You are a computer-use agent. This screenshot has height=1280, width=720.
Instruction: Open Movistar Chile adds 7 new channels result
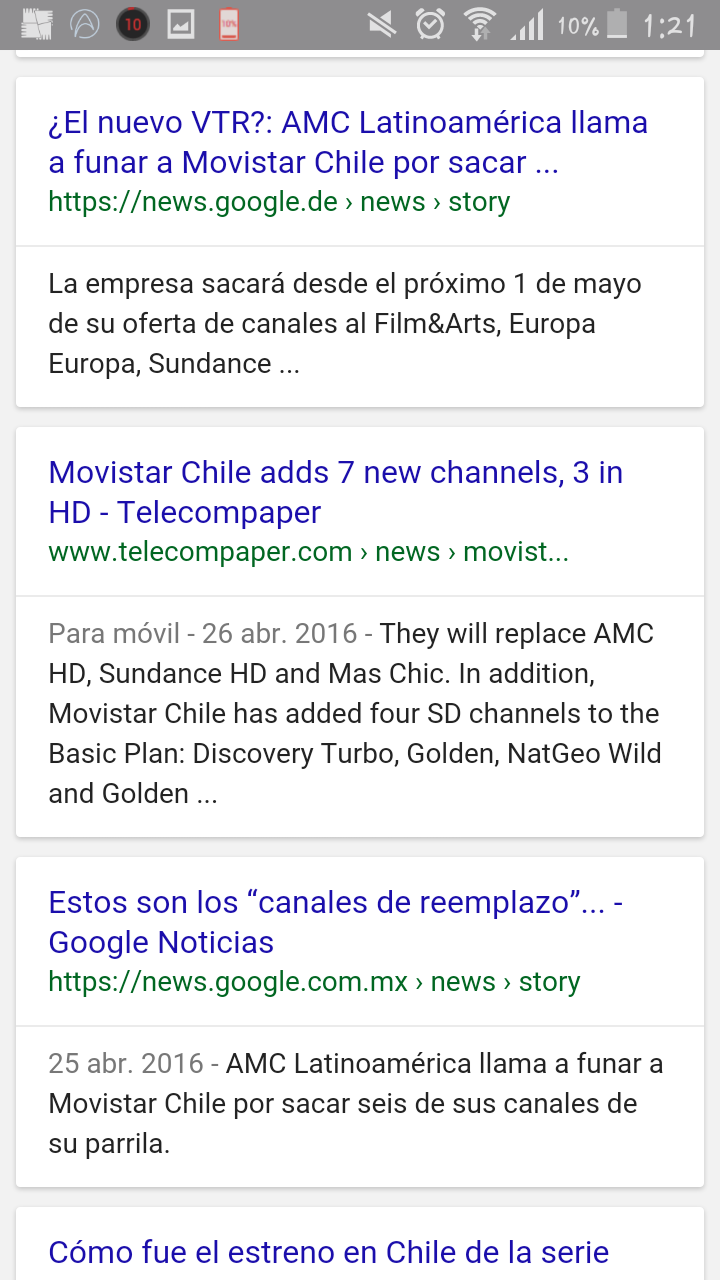(x=335, y=492)
